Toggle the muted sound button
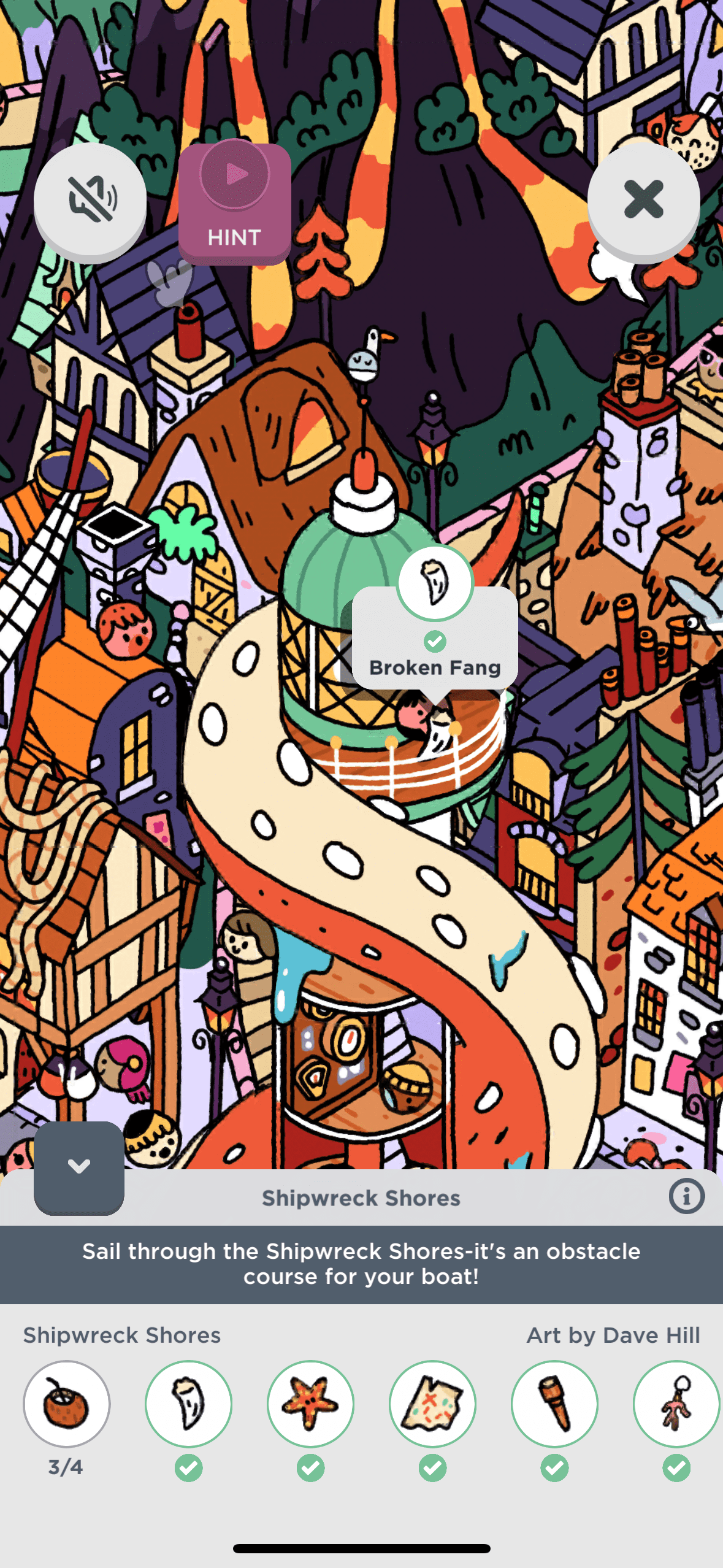Screen dimensions: 723x1568 (90, 199)
